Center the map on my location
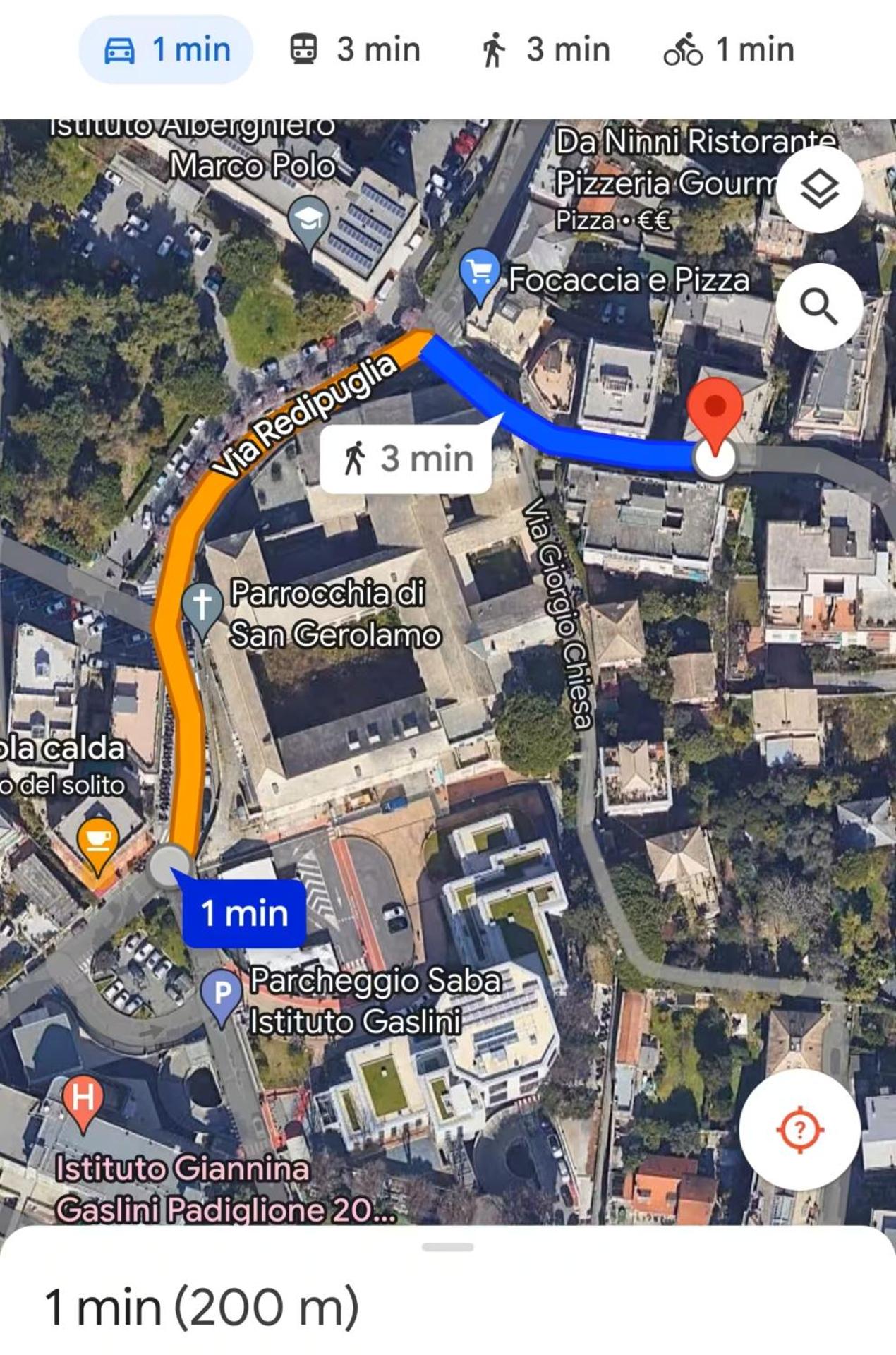Image resolution: width=896 pixels, height=1355 pixels. click(799, 1130)
